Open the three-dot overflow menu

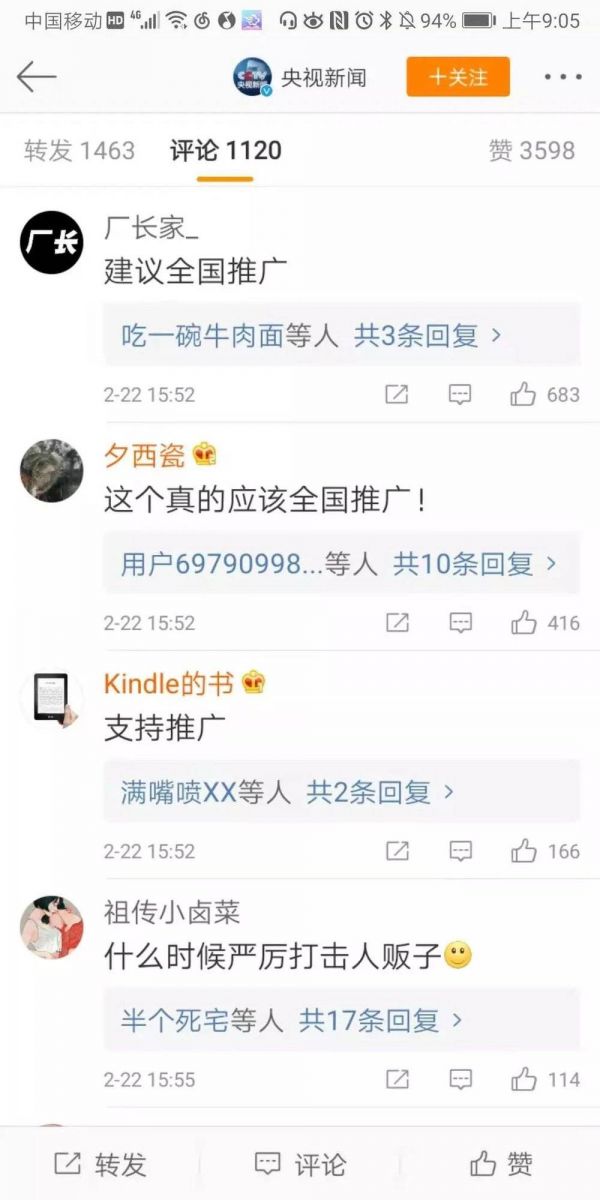click(x=562, y=77)
